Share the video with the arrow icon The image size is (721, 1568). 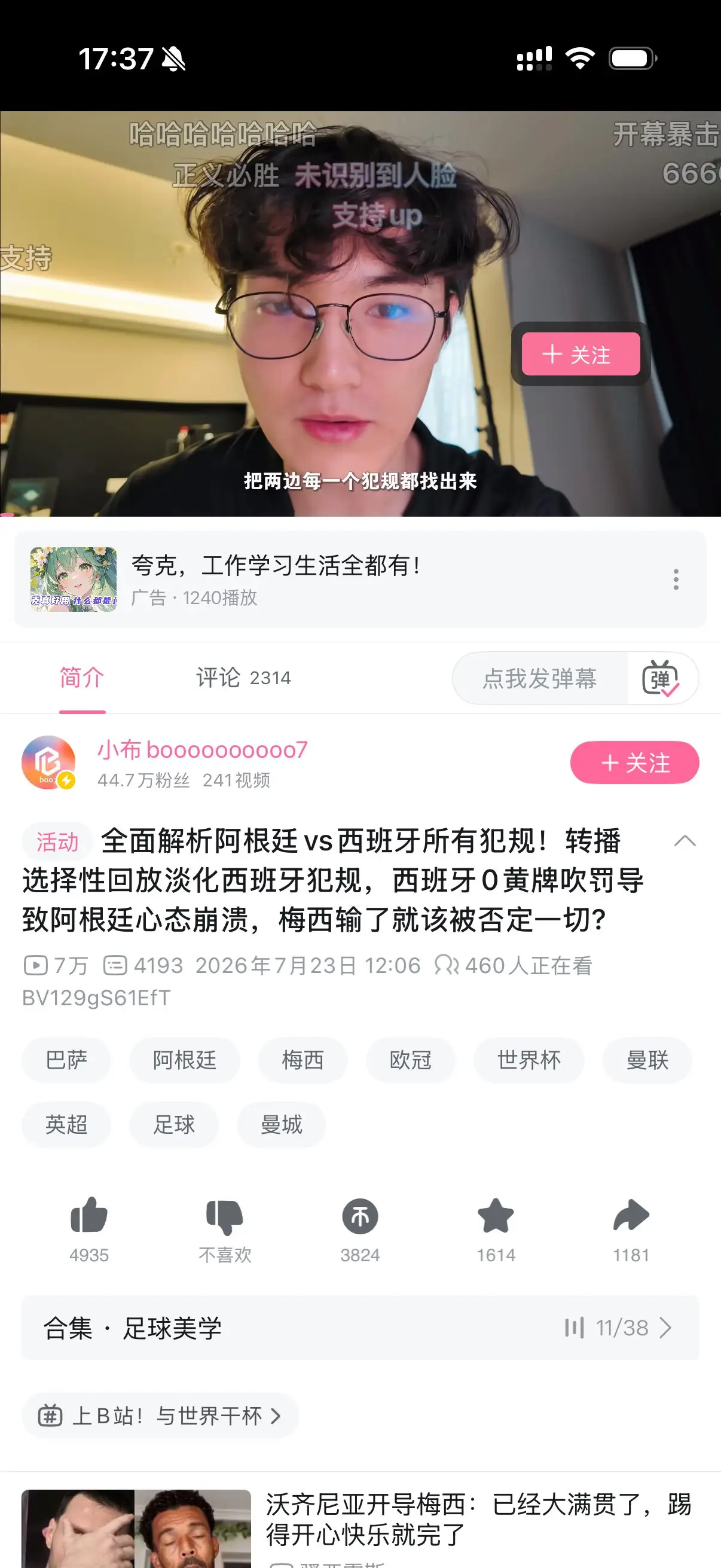[631, 1215]
